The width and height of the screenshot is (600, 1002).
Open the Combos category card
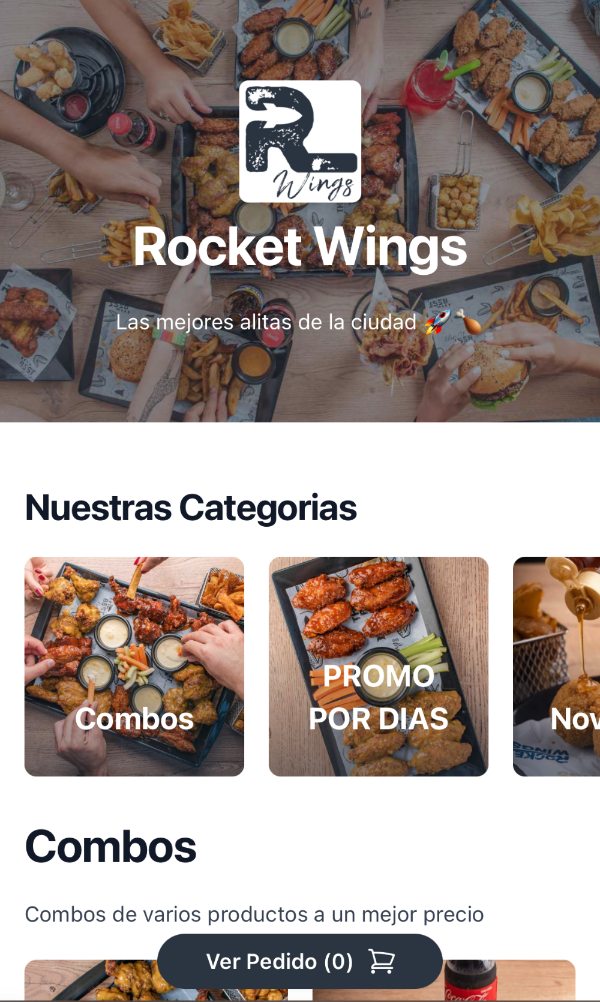[x=134, y=666]
